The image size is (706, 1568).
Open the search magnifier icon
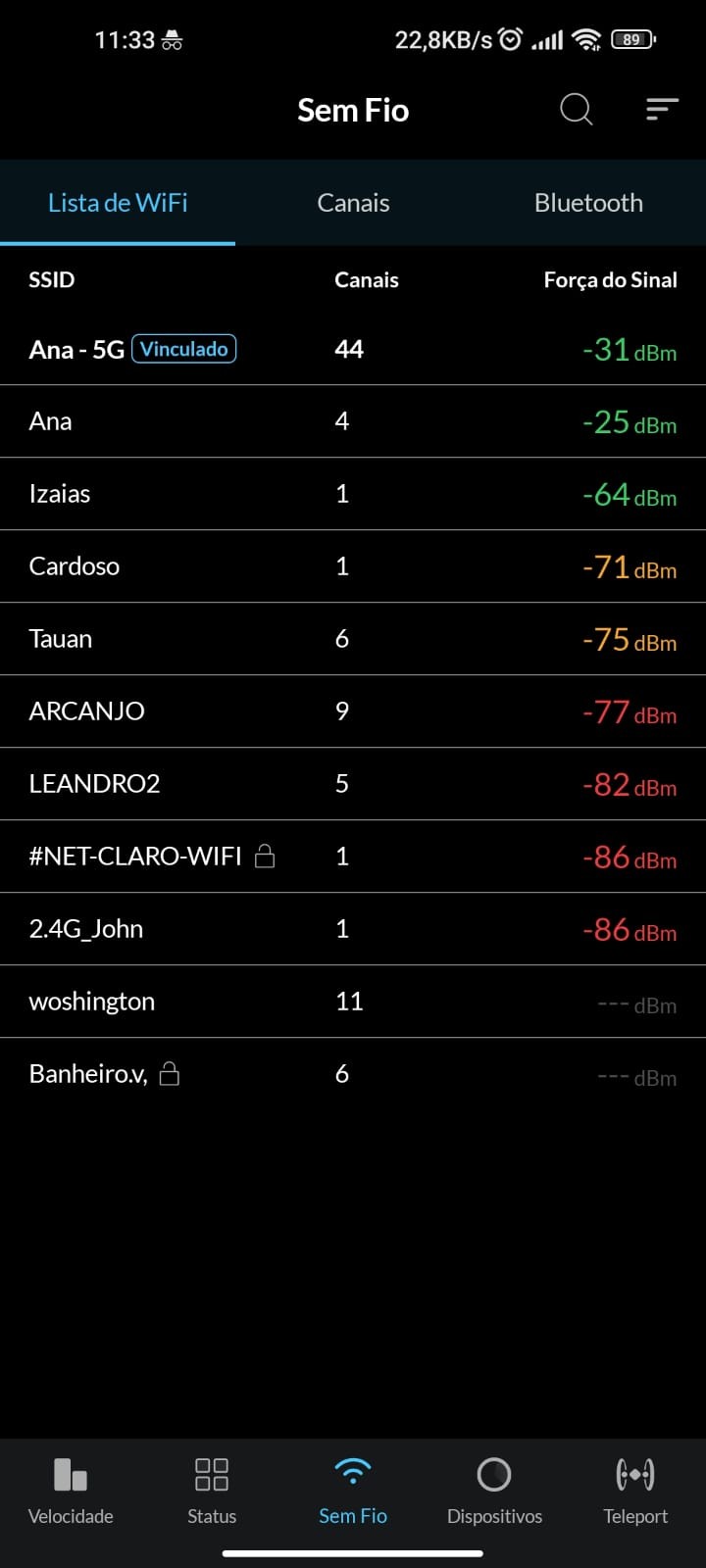point(576,110)
